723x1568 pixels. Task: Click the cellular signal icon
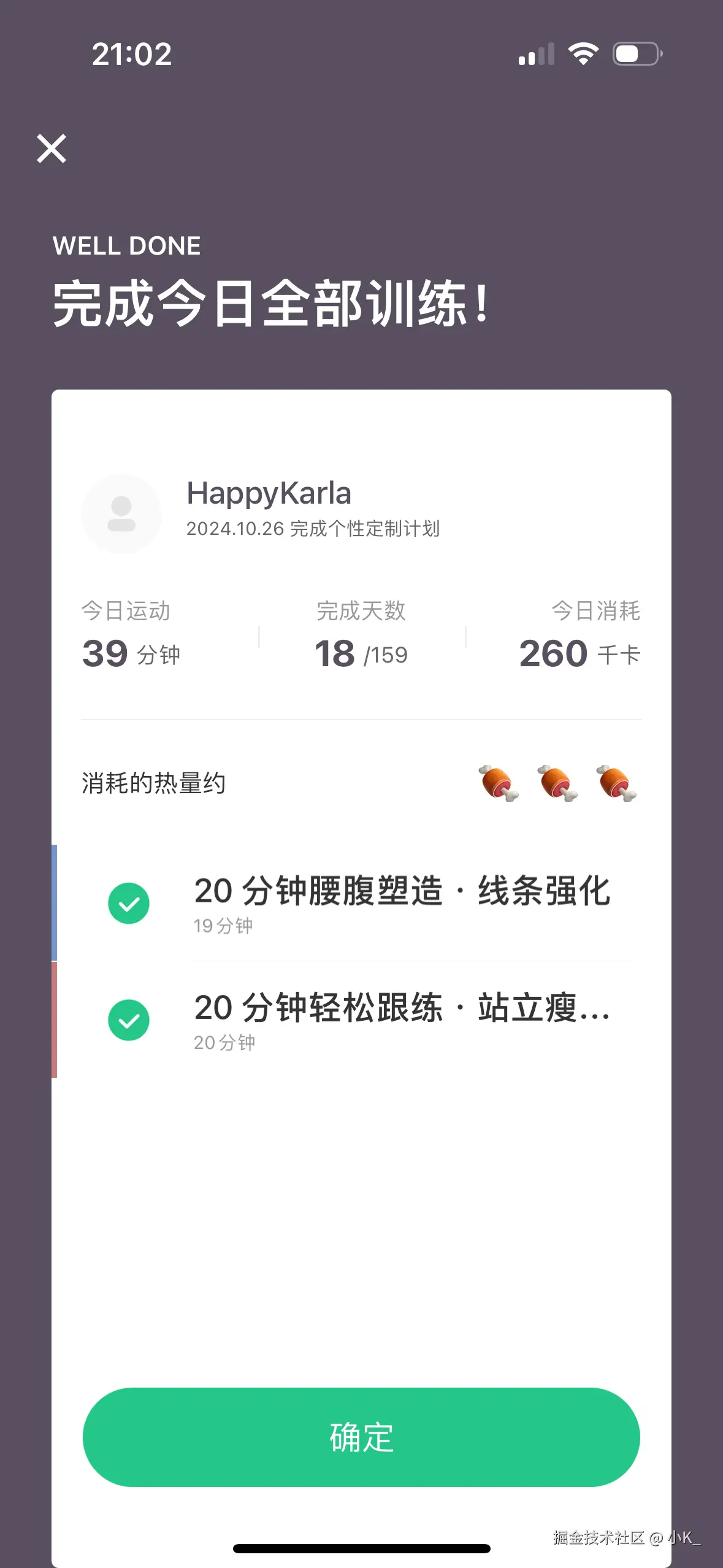point(537,54)
